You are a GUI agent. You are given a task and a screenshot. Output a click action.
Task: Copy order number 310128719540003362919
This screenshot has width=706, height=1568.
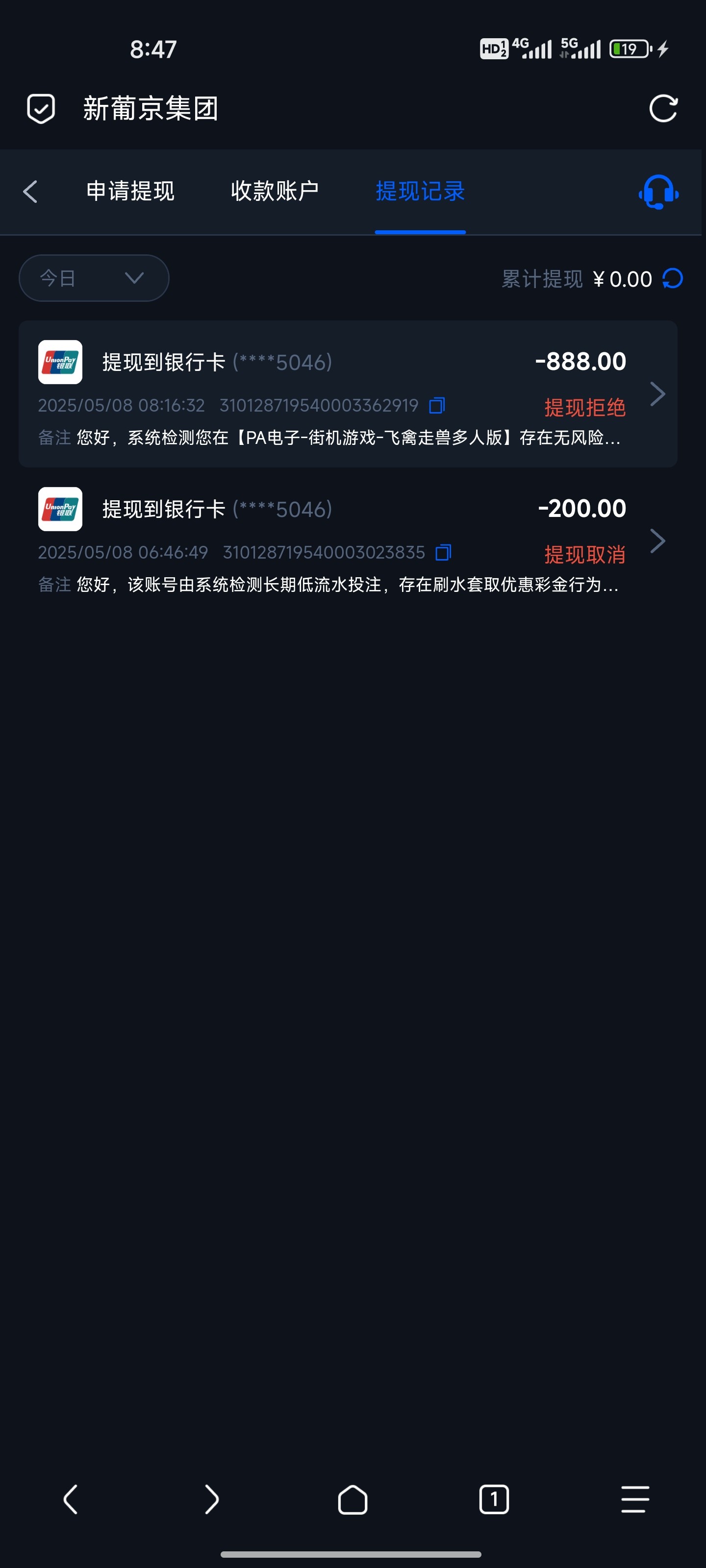[x=437, y=405]
